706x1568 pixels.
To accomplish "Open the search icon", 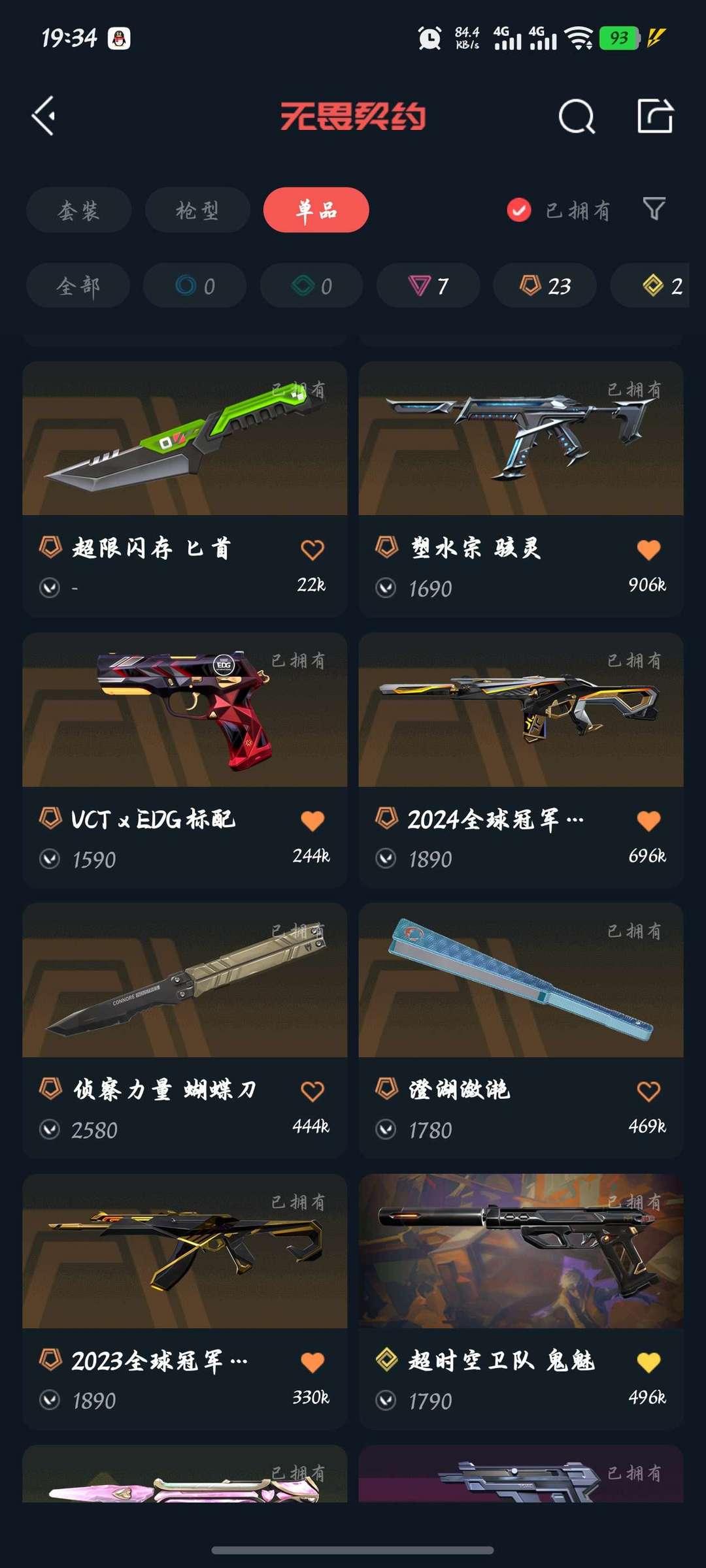I will pos(577,117).
